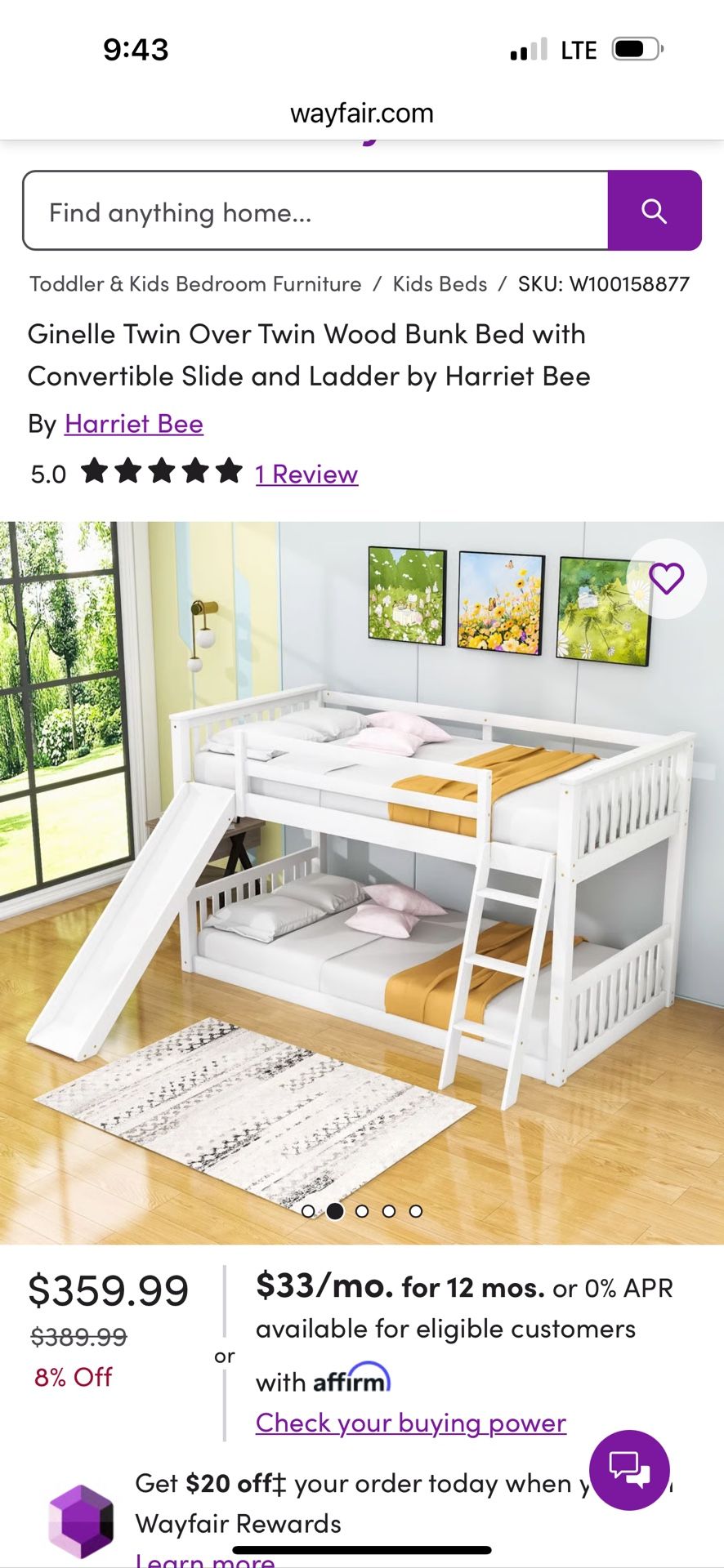The image size is (724, 1568).
Task: Open the live chat bubble
Action: (629, 1469)
